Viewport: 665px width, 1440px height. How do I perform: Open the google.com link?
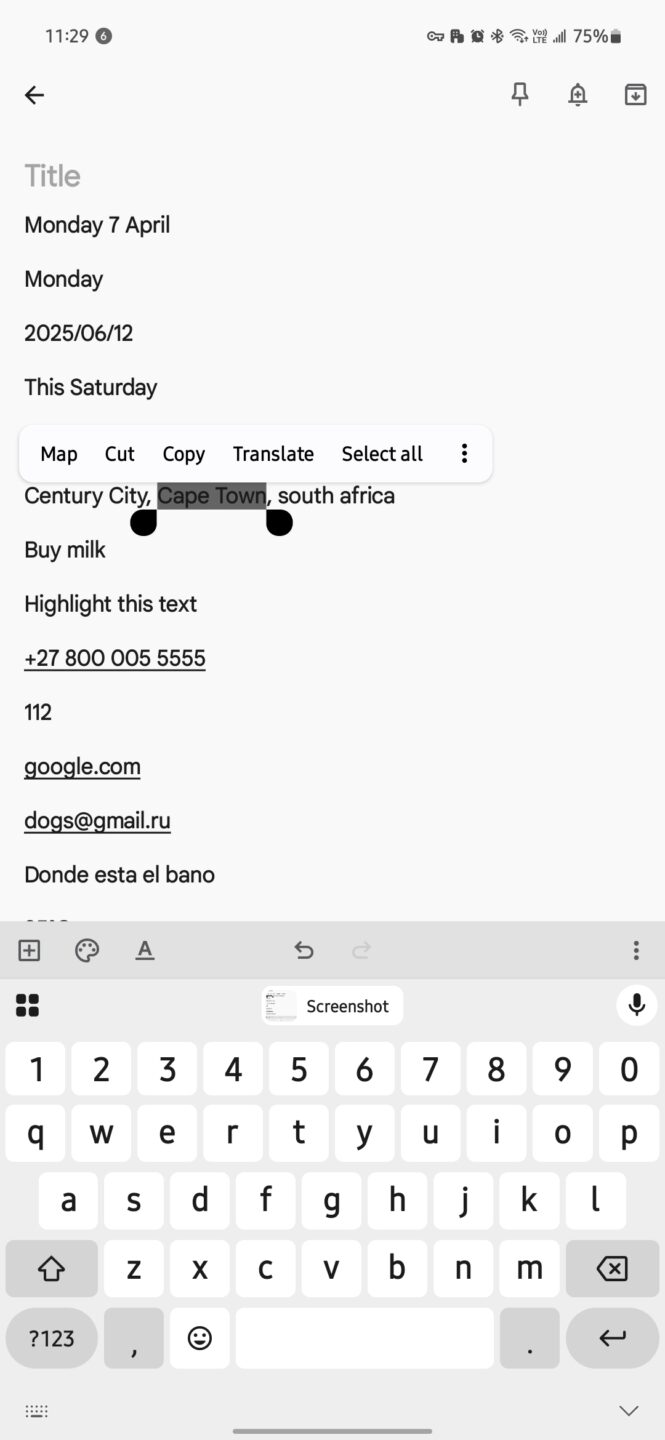click(x=82, y=767)
